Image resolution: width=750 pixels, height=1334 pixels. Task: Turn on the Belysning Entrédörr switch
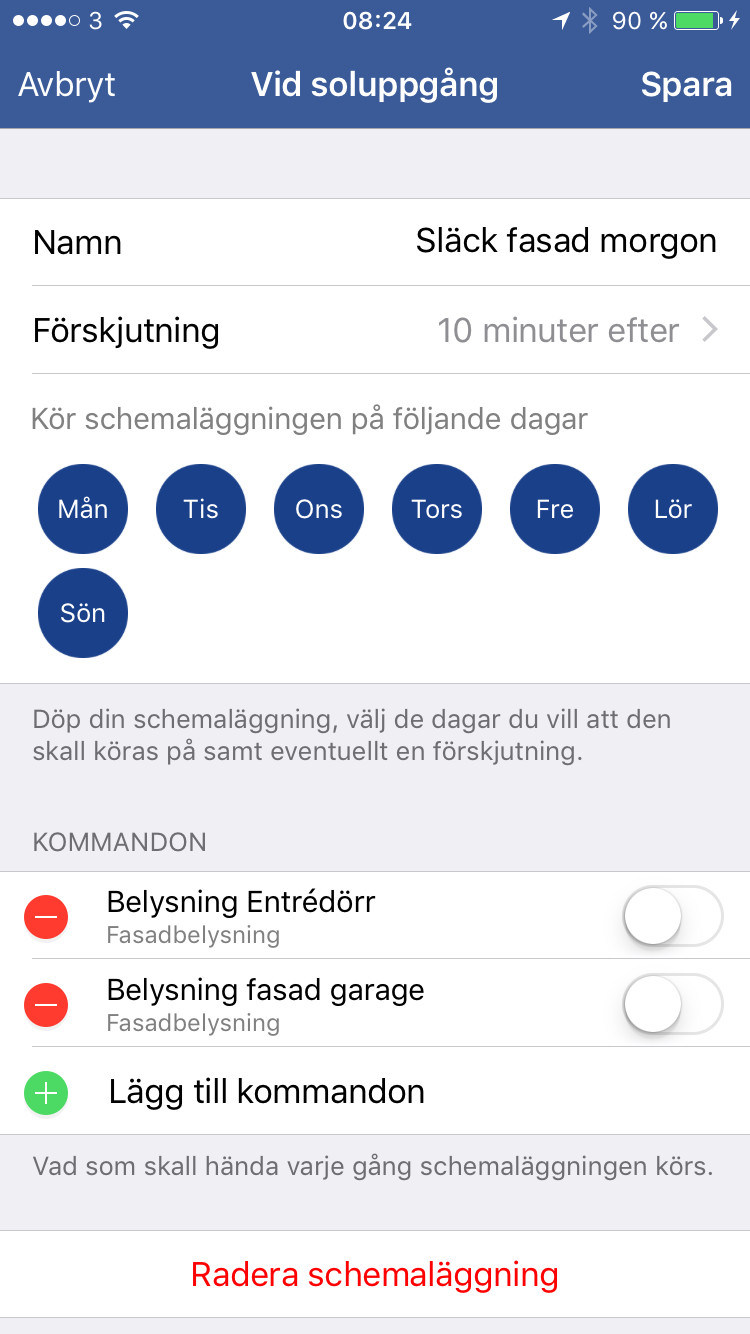672,916
